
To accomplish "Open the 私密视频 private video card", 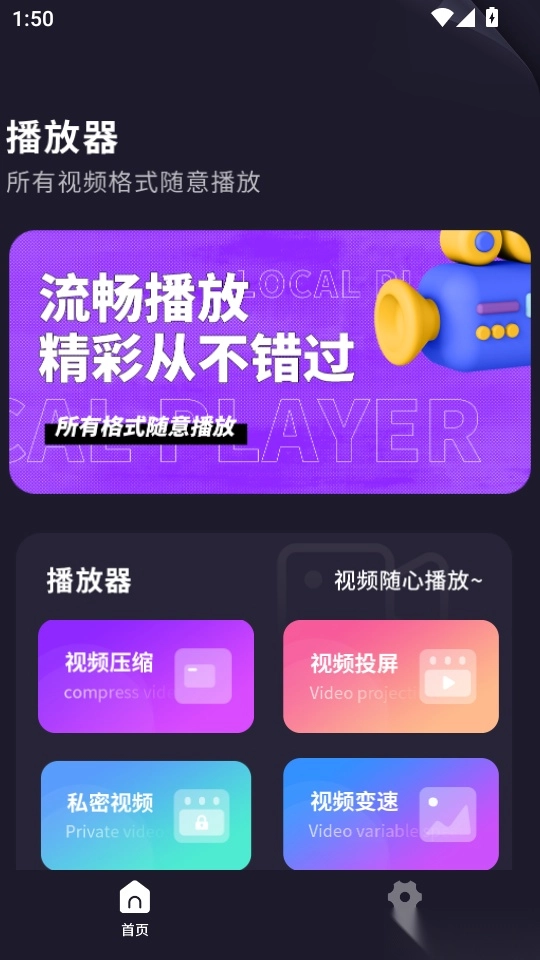I will pyautogui.click(x=146, y=815).
